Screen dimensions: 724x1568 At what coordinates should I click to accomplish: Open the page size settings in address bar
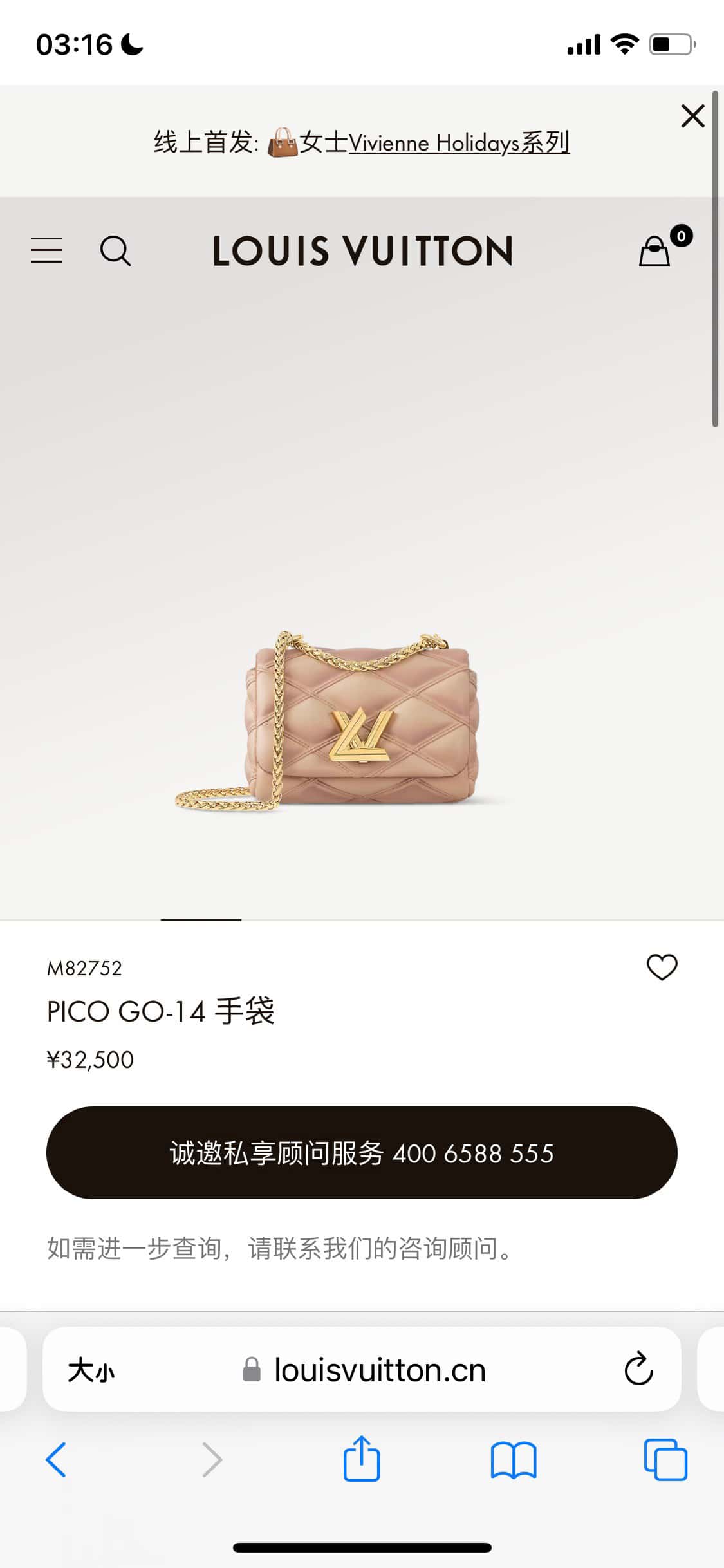pos(91,1370)
